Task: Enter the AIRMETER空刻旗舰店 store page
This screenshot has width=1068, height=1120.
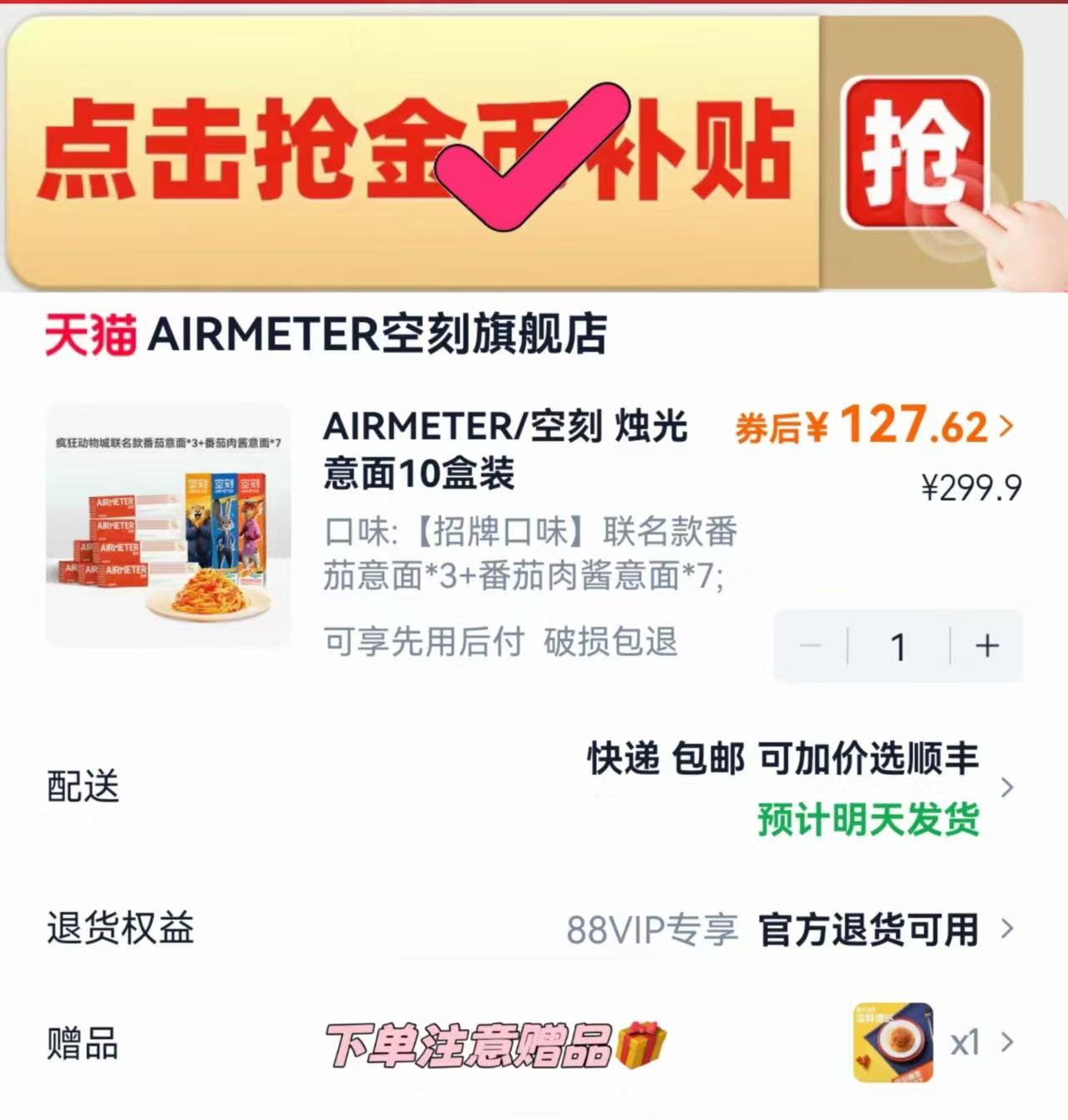Action: coord(376,334)
